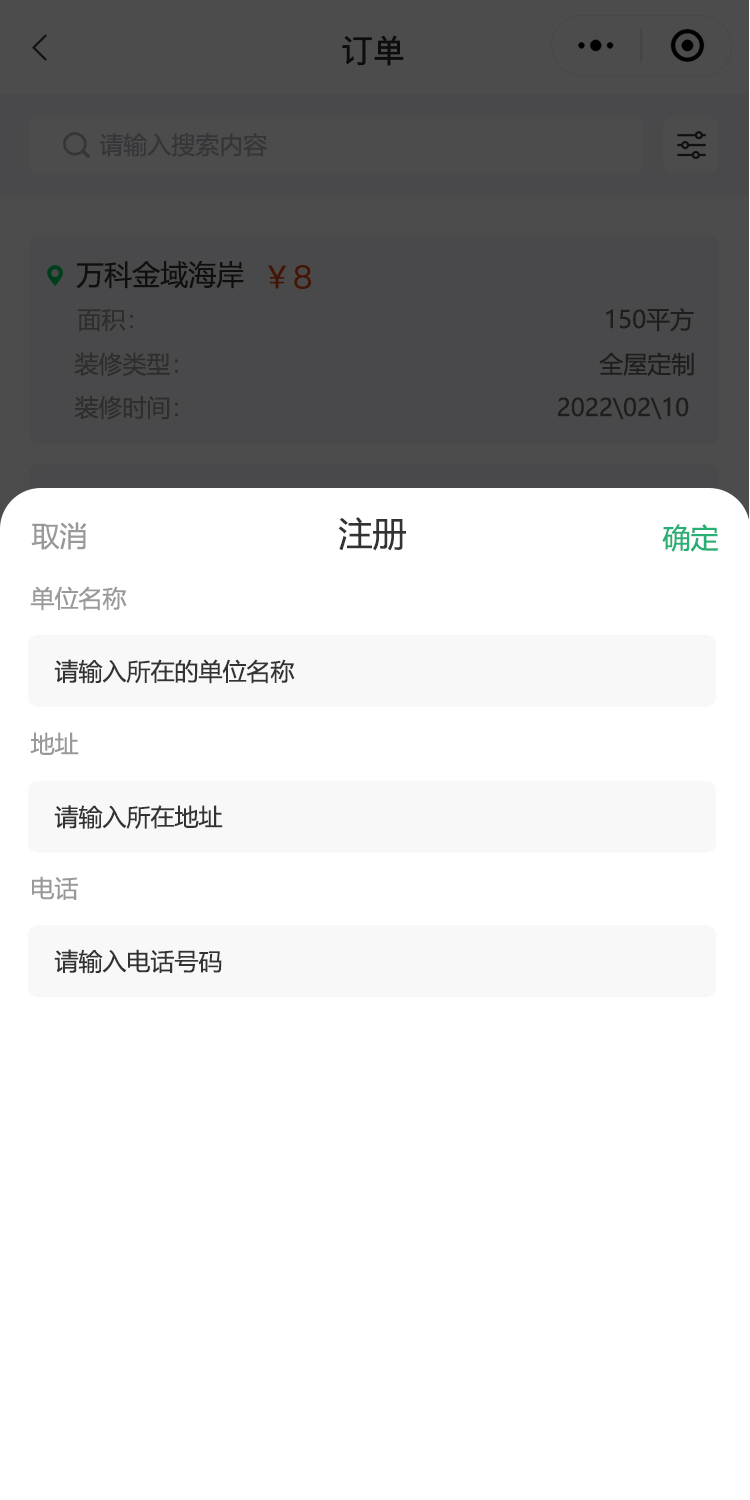The height and width of the screenshot is (1500, 750).
Task: Tap 取消 to cancel registration
Action: [59, 537]
